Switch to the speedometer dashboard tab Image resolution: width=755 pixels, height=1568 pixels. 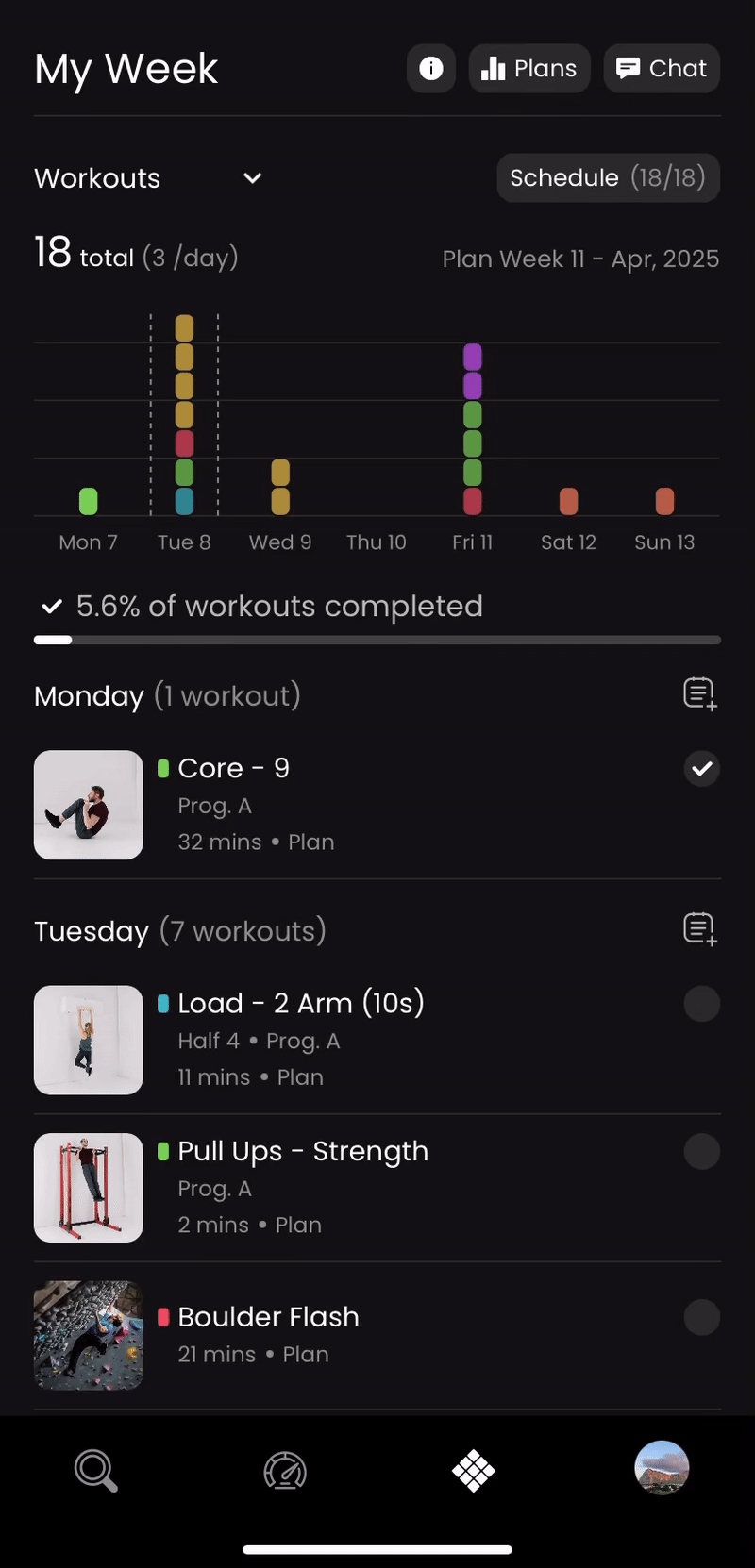point(285,1471)
